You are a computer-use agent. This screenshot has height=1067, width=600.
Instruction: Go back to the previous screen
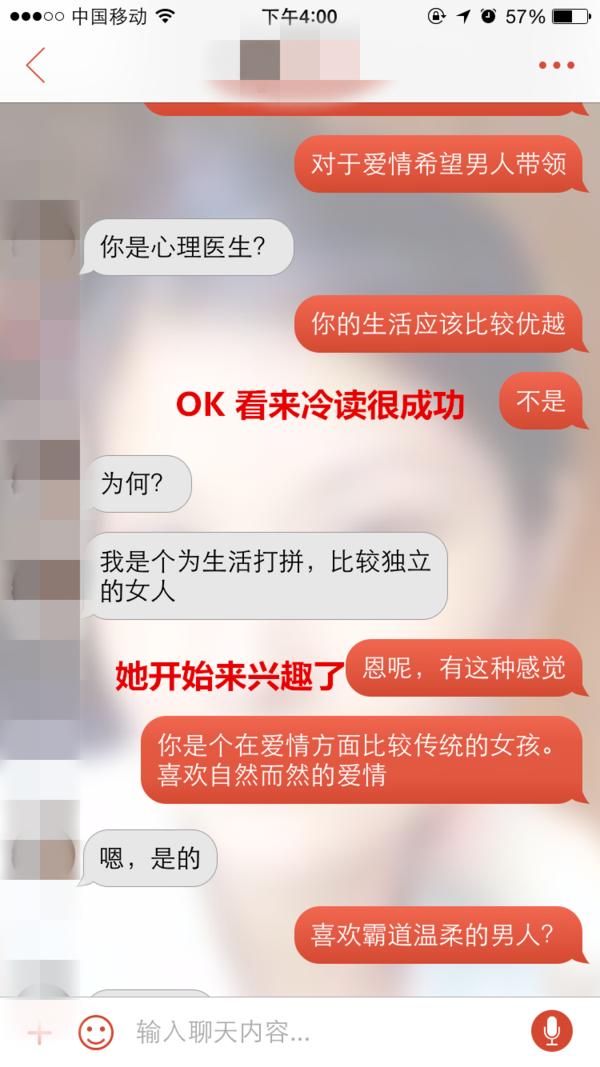(36, 65)
